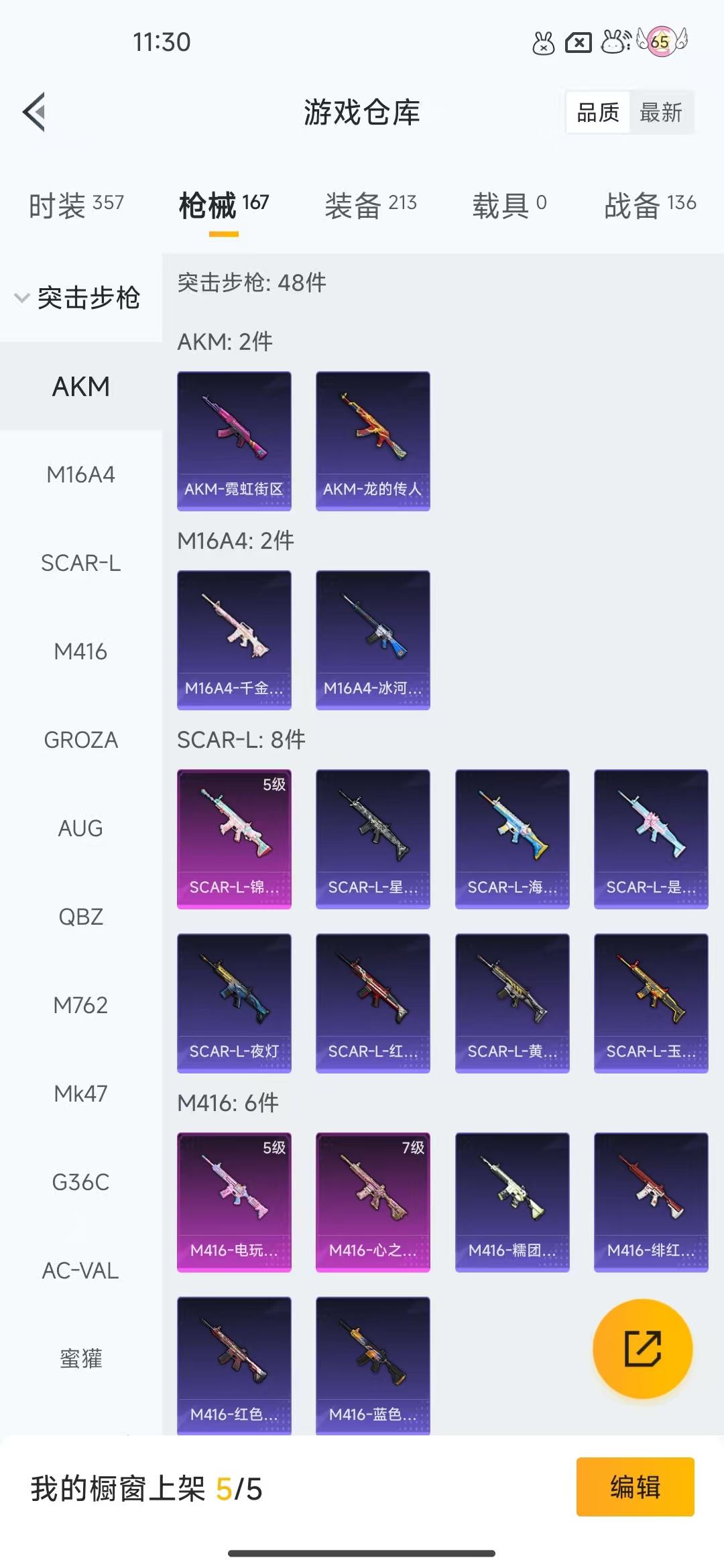Open the 战备 tab
Image resolution: width=724 pixels, height=1568 pixels.
(x=650, y=205)
